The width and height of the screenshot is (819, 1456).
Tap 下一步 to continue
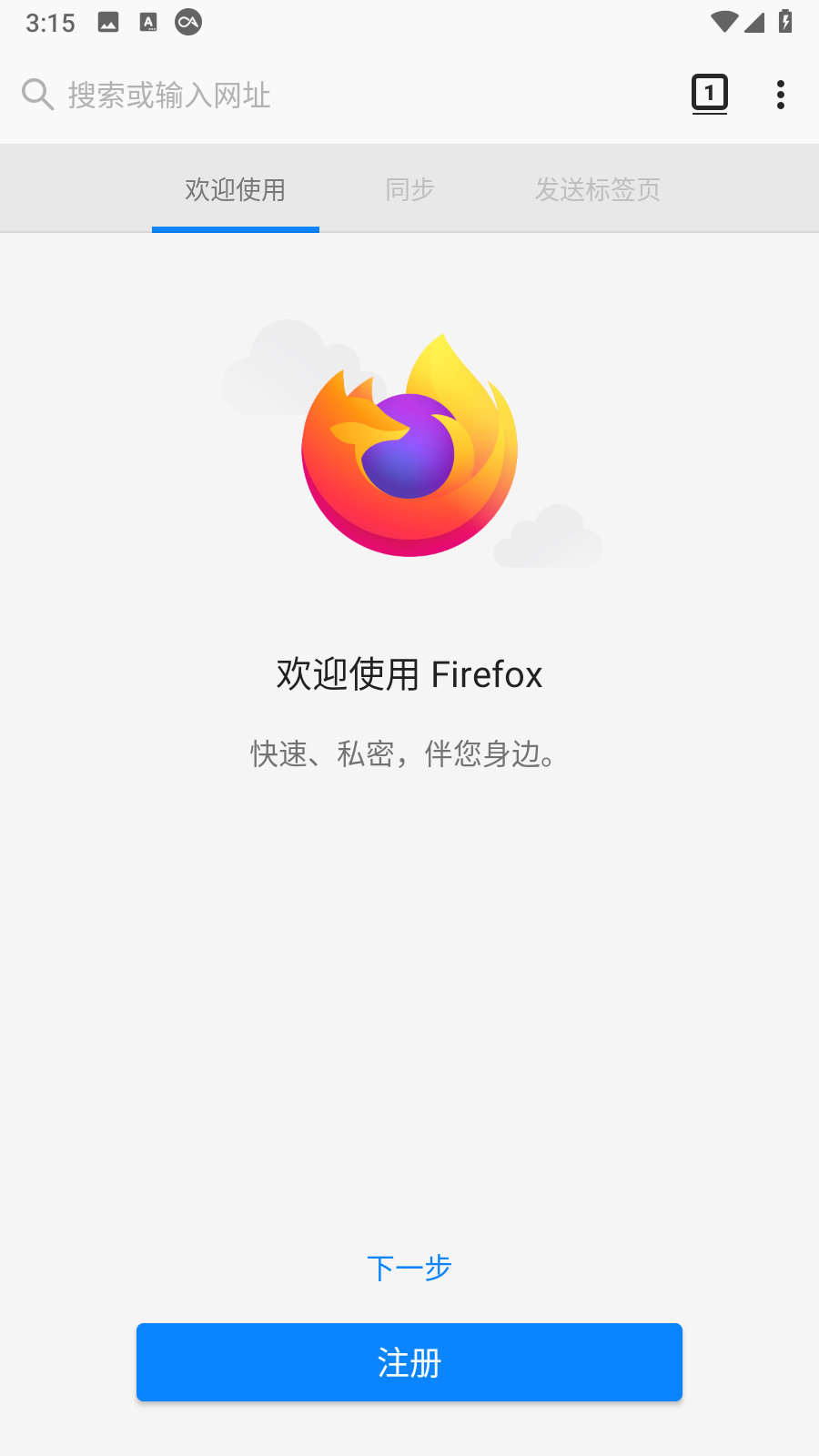409,1266
